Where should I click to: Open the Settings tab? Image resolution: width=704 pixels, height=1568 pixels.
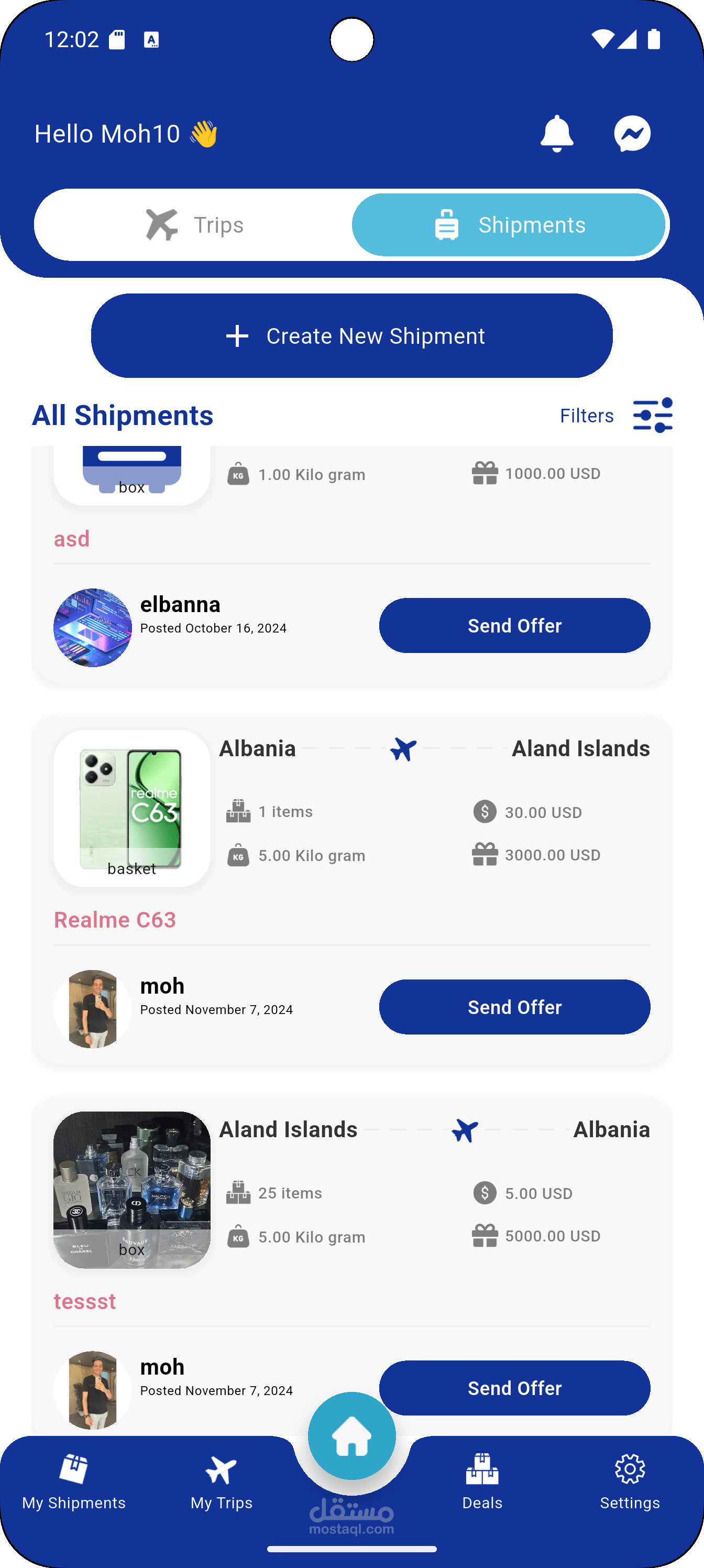630,1481
